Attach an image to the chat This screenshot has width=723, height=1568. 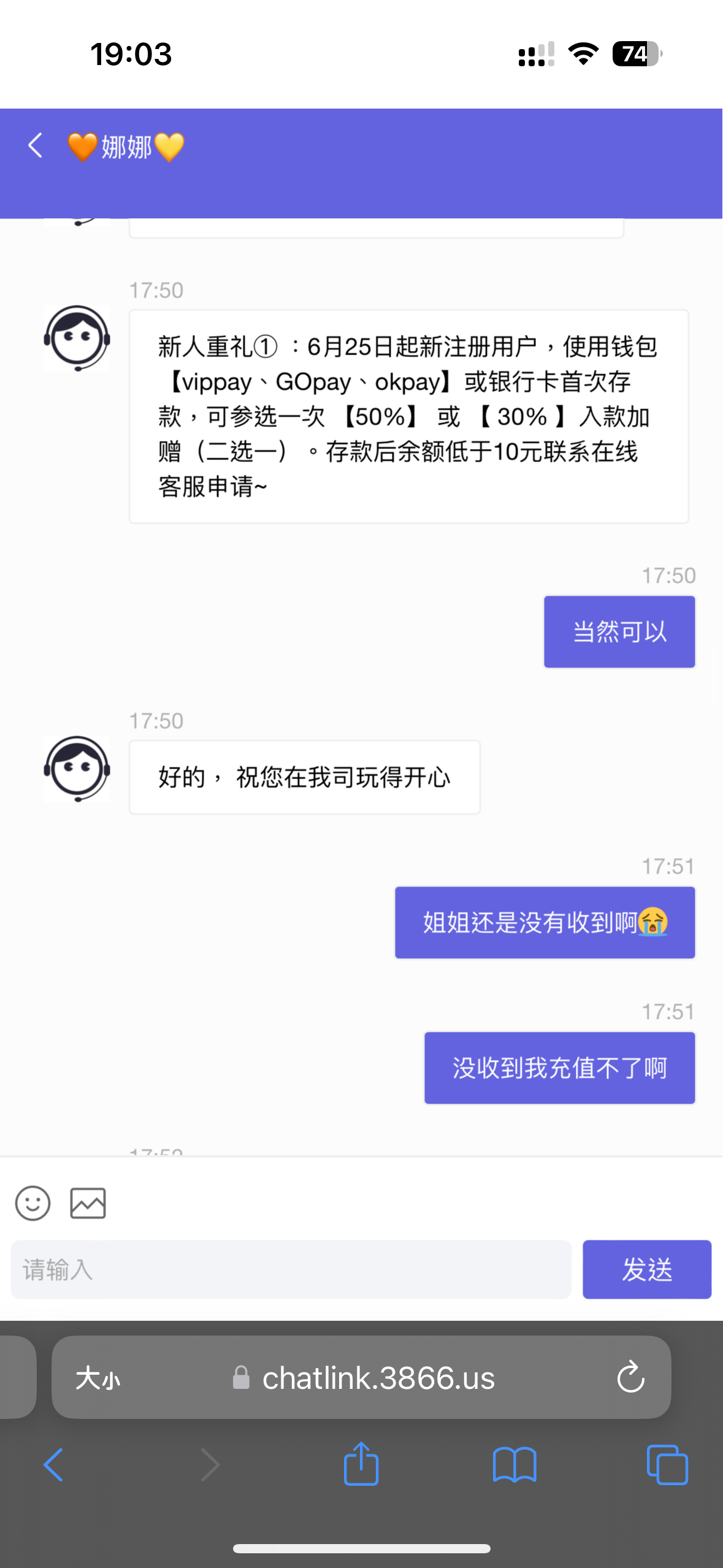coord(88,1203)
